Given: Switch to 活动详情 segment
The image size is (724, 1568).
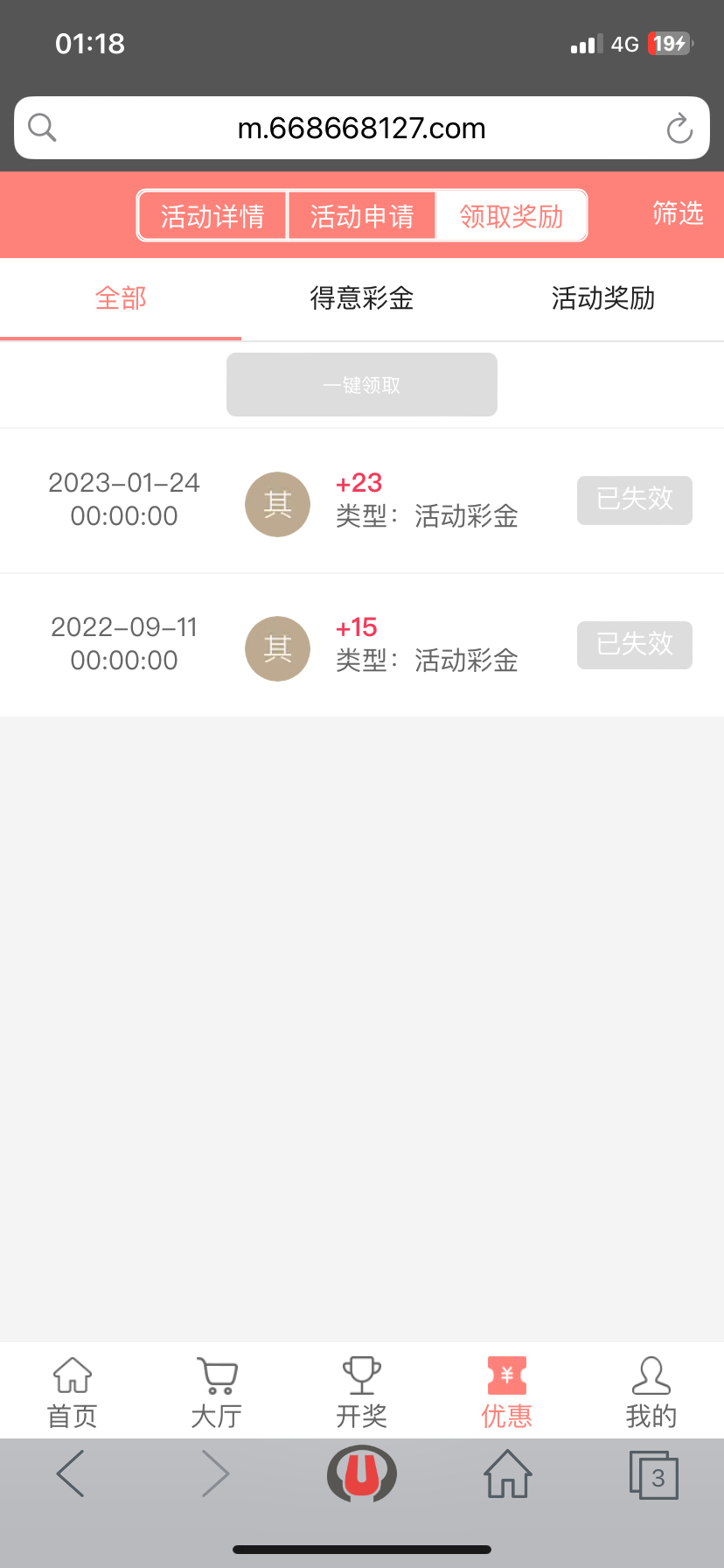Looking at the screenshot, I should point(212,216).
